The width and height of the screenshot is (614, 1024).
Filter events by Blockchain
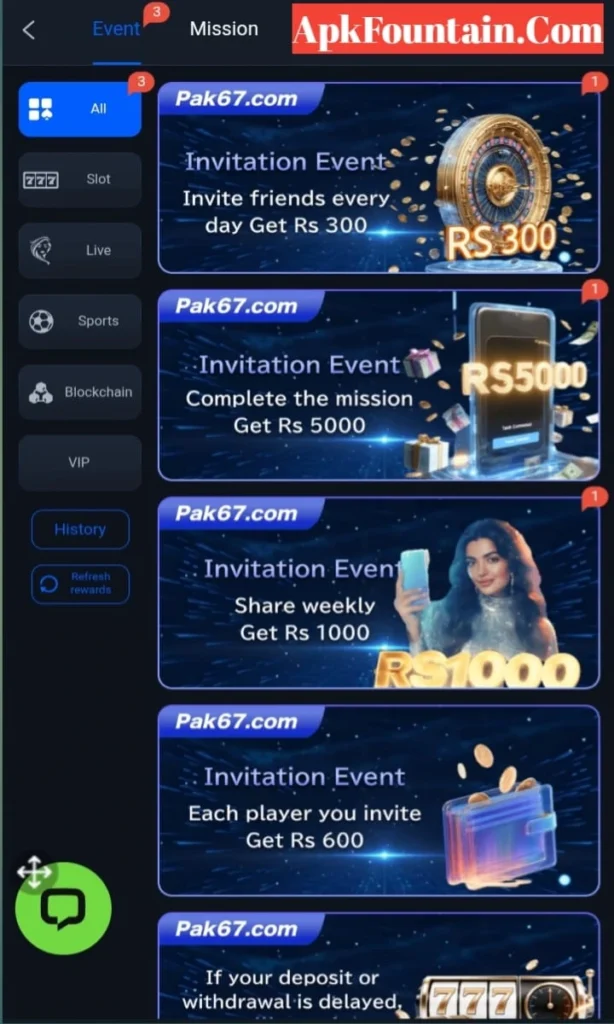click(80, 392)
